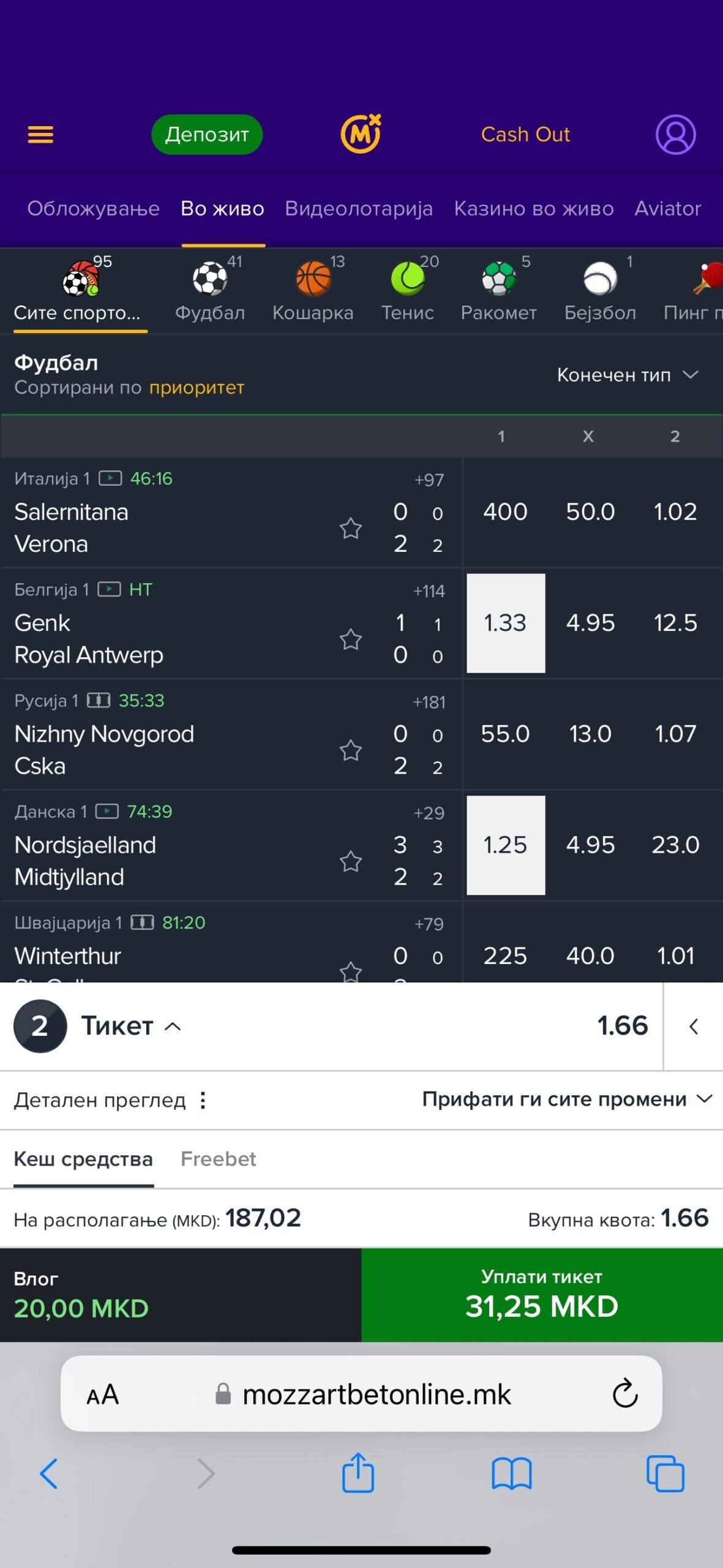
Task: Open the hamburger menu
Action: click(x=40, y=134)
